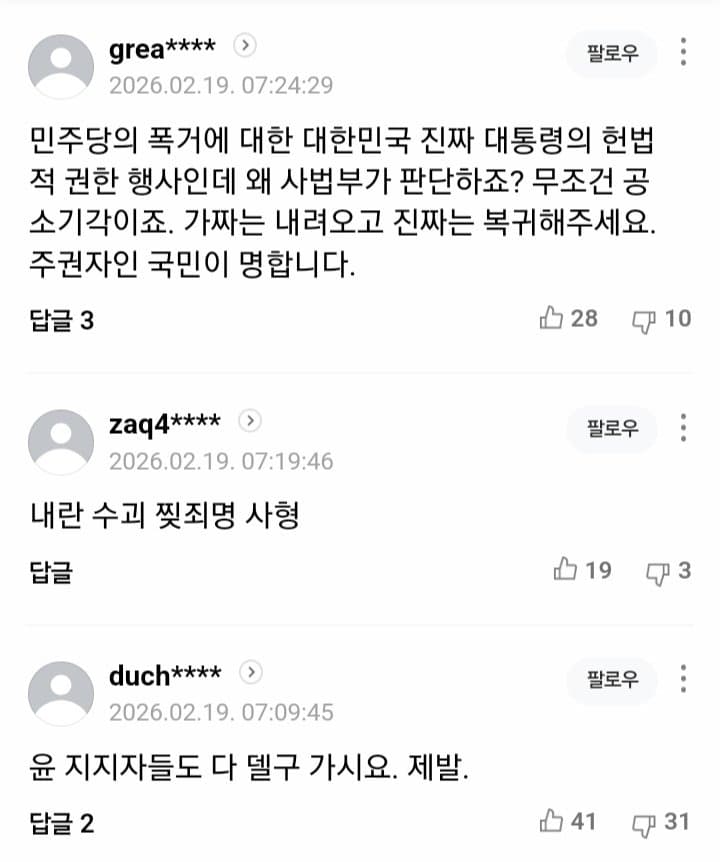
Task: Follow user zaq4****
Action: [x=612, y=429]
